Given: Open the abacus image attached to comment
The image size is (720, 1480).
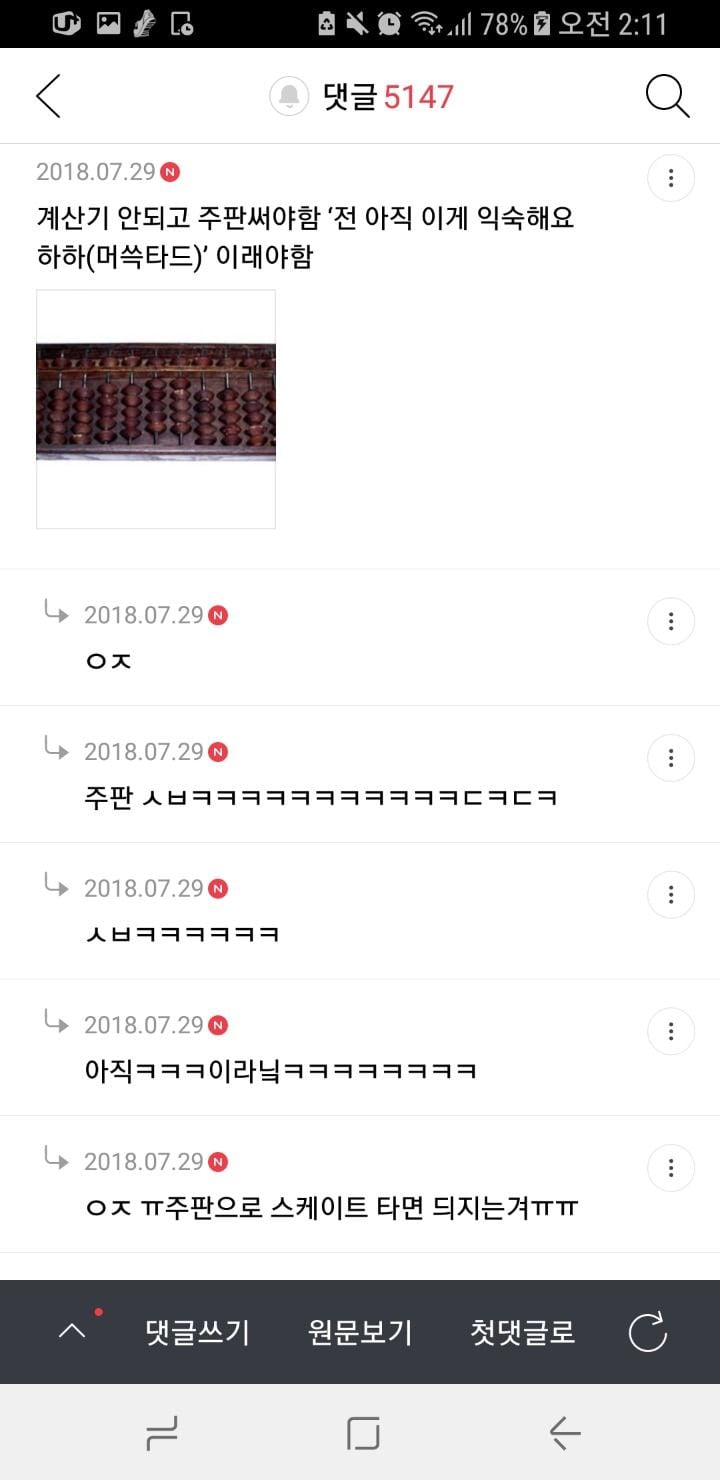Looking at the screenshot, I should tap(156, 409).
